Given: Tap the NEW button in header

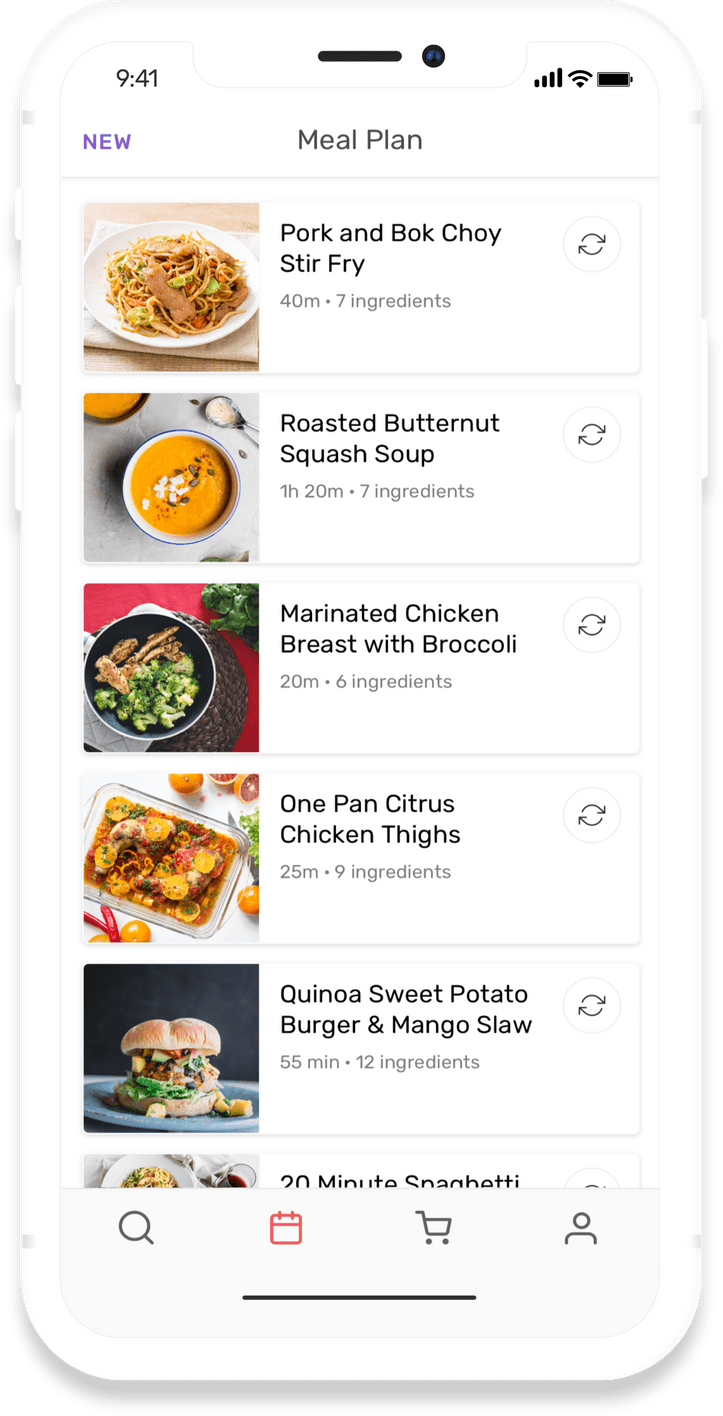Looking at the screenshot, I should (107, 142).
